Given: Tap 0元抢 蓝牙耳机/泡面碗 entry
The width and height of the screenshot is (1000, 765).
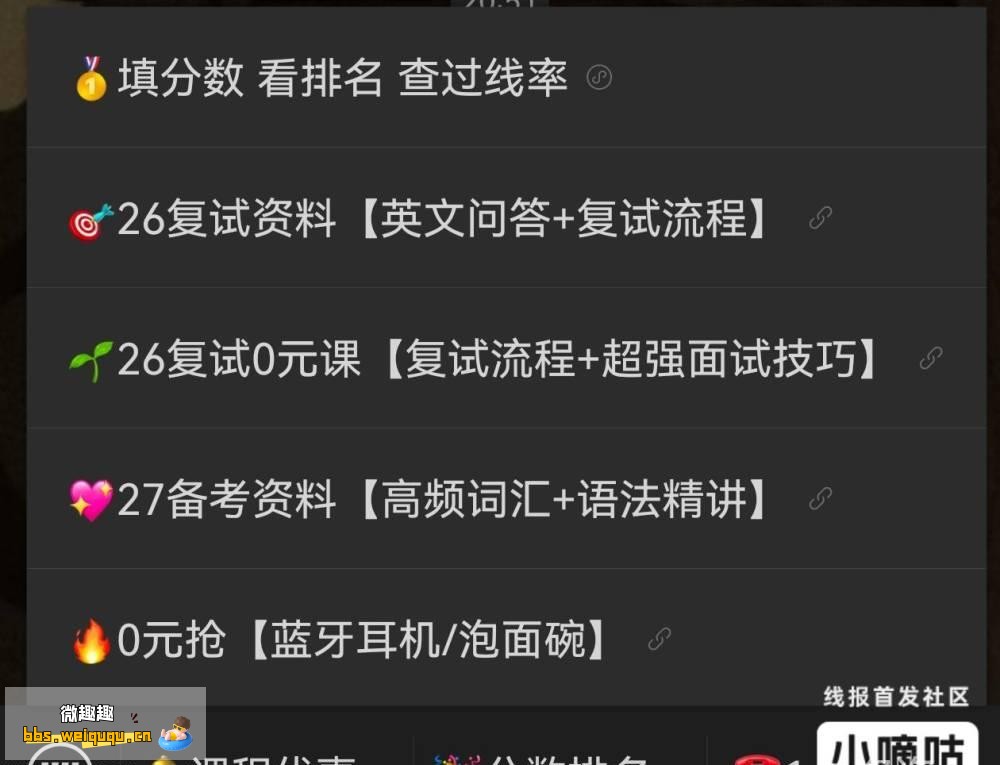Looking at the screenshot, I should (x=365, y=639).
